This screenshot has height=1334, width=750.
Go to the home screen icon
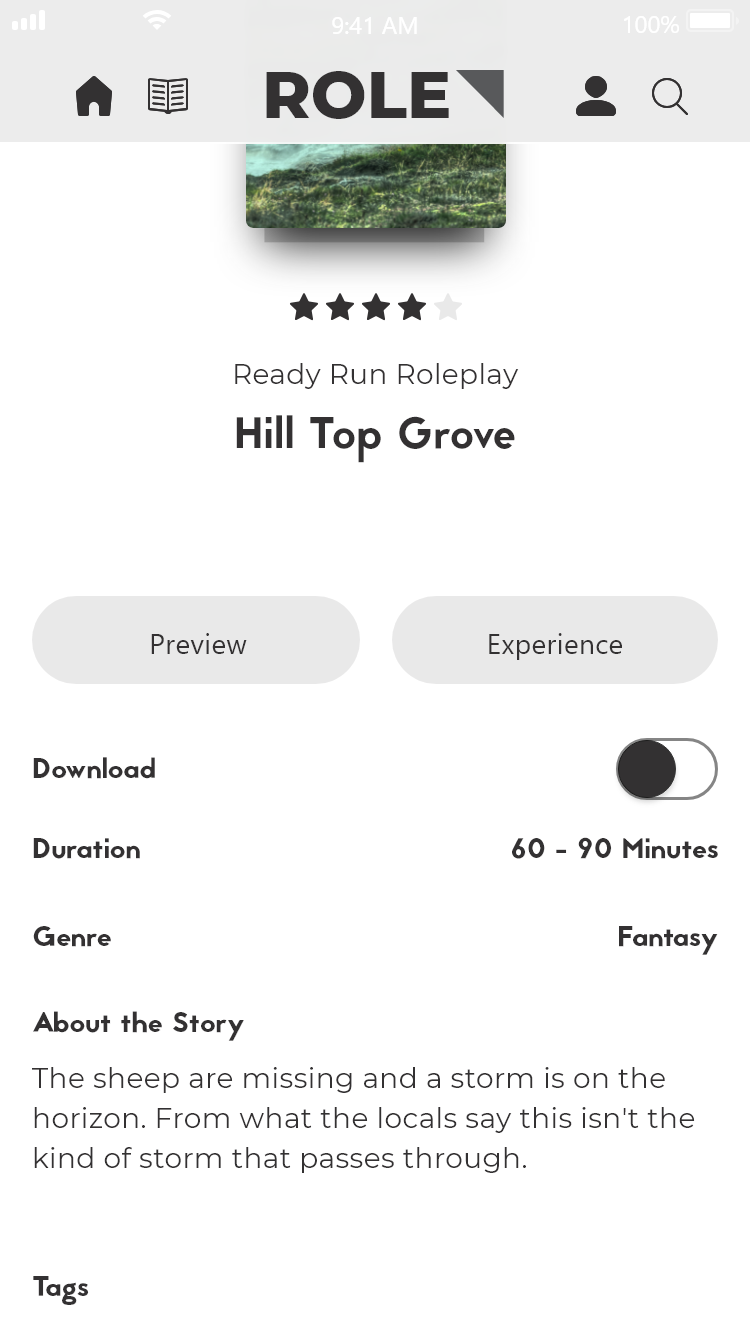(x=94, y=97)
